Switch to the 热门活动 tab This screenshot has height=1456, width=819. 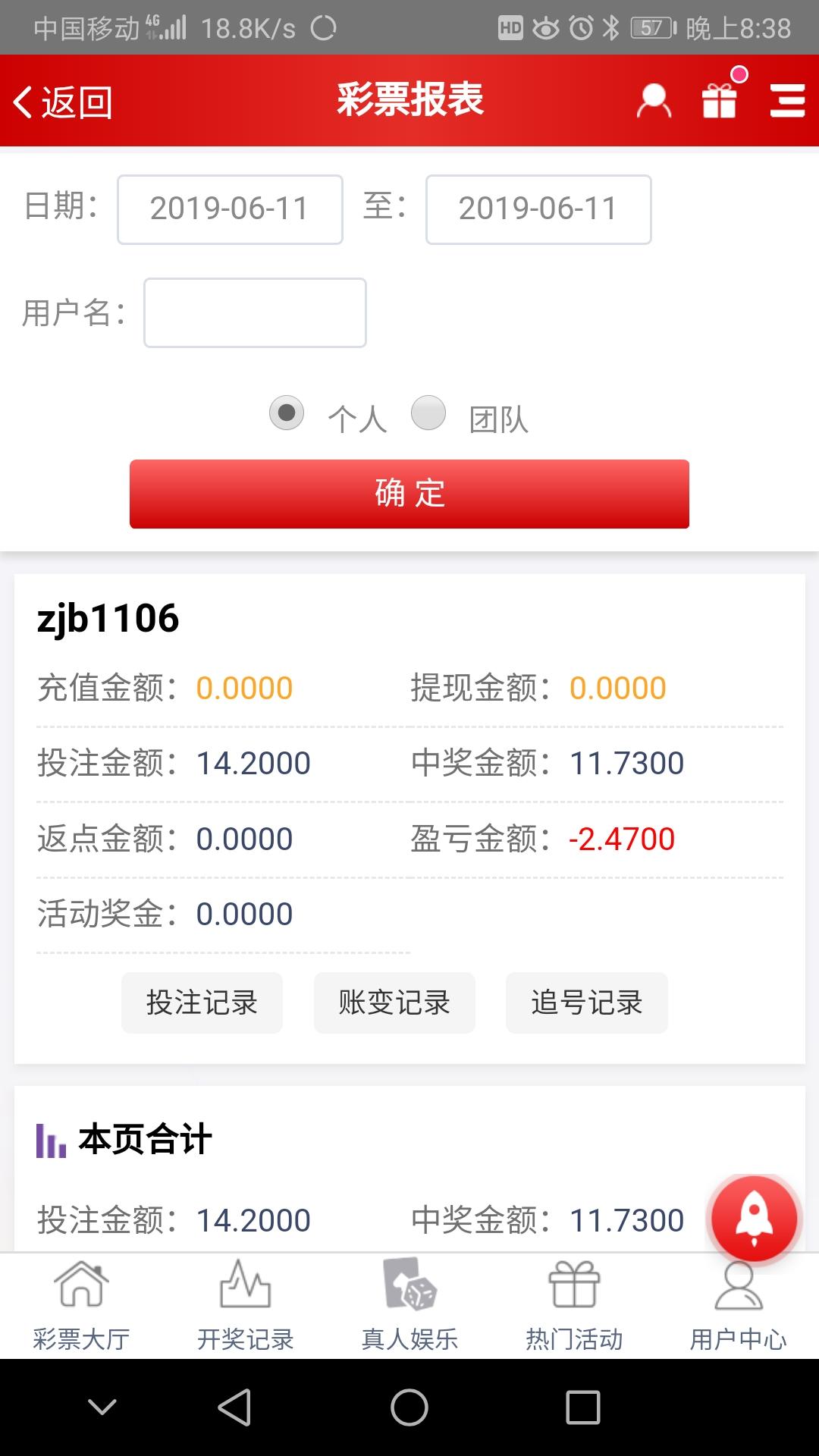[574, 1306]
